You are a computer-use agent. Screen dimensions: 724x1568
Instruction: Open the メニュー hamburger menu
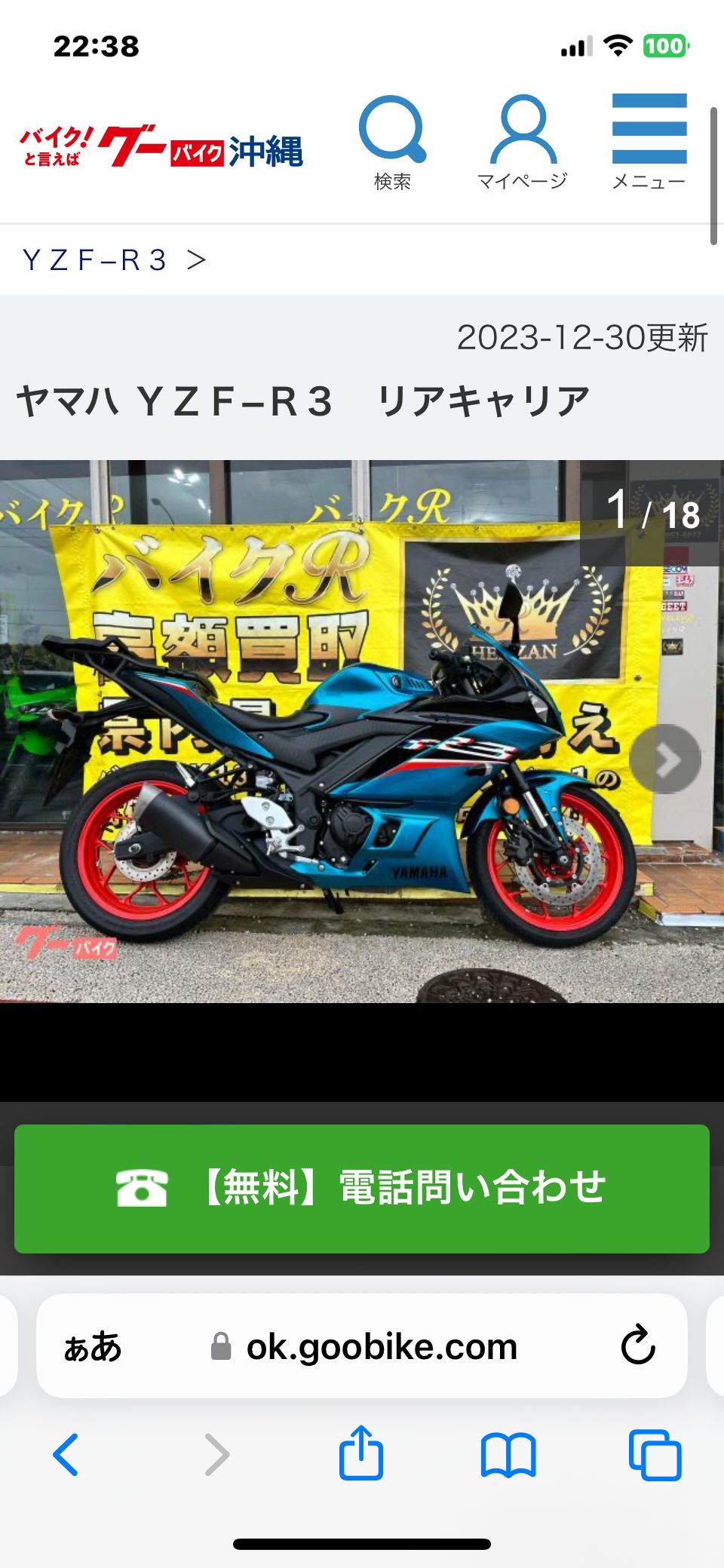(x=649, y=141)
